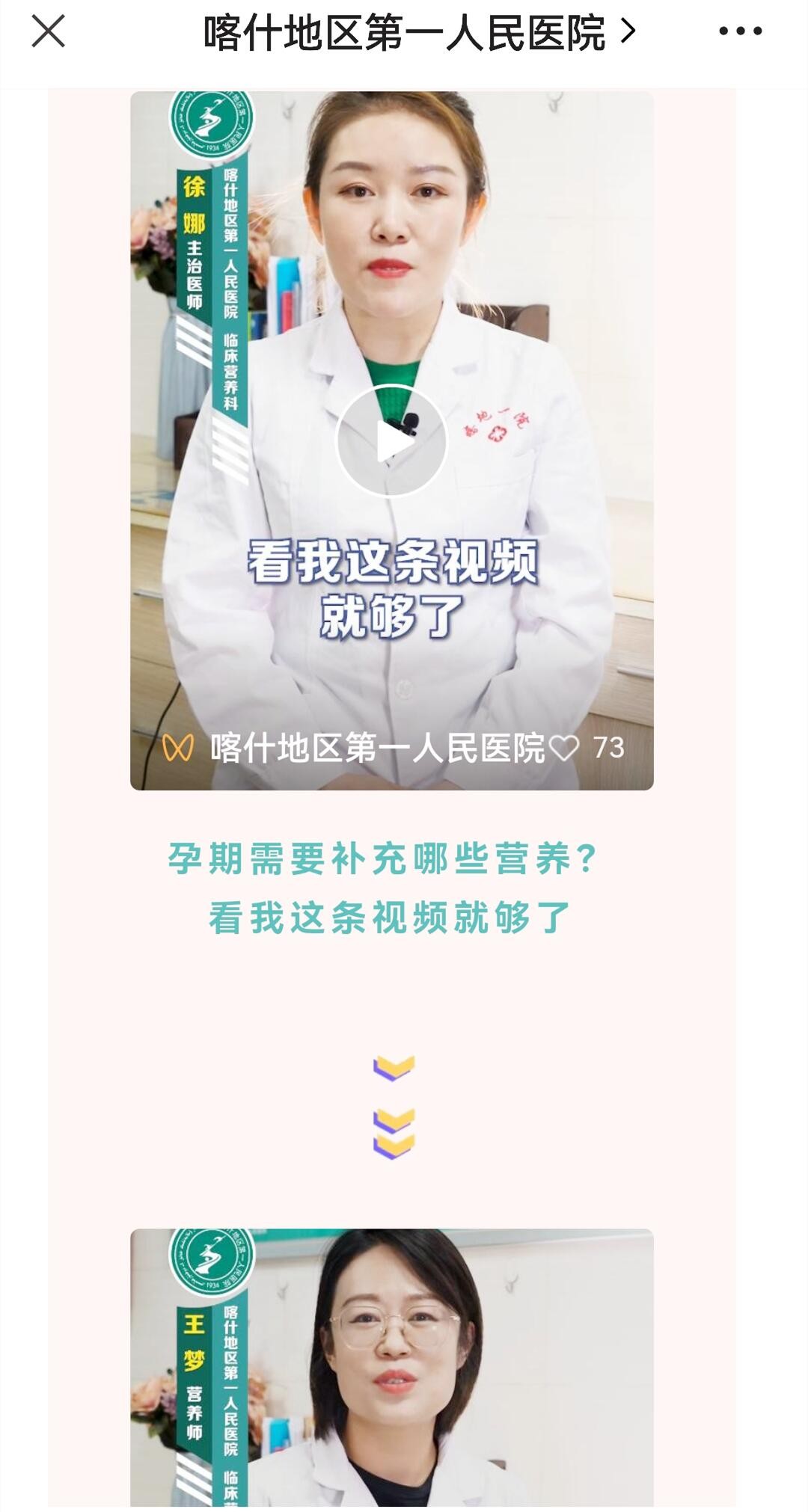
Task: Open the three-dot overflow menu
Action: point(740,31)
